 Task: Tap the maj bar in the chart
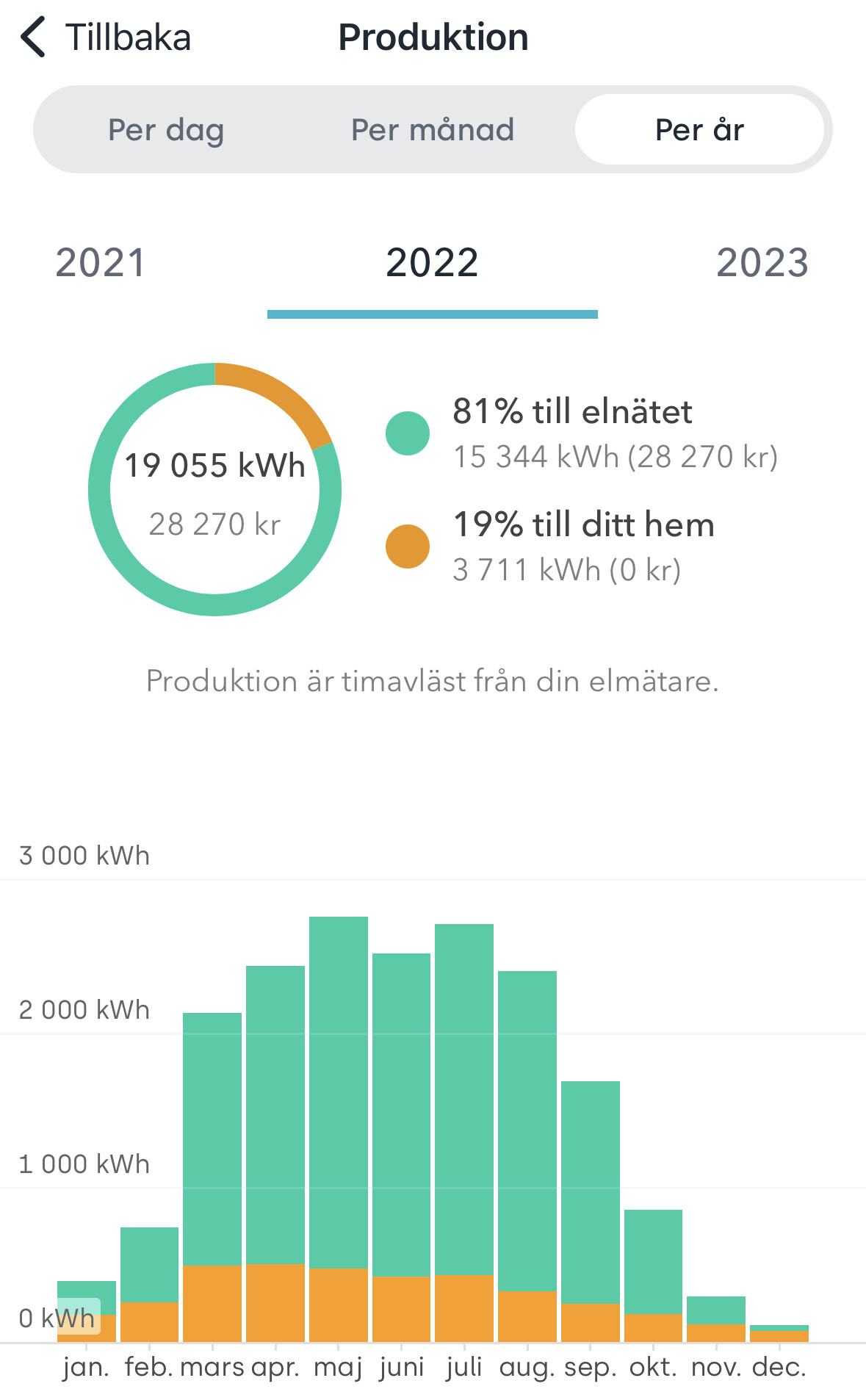(339, 1129)
